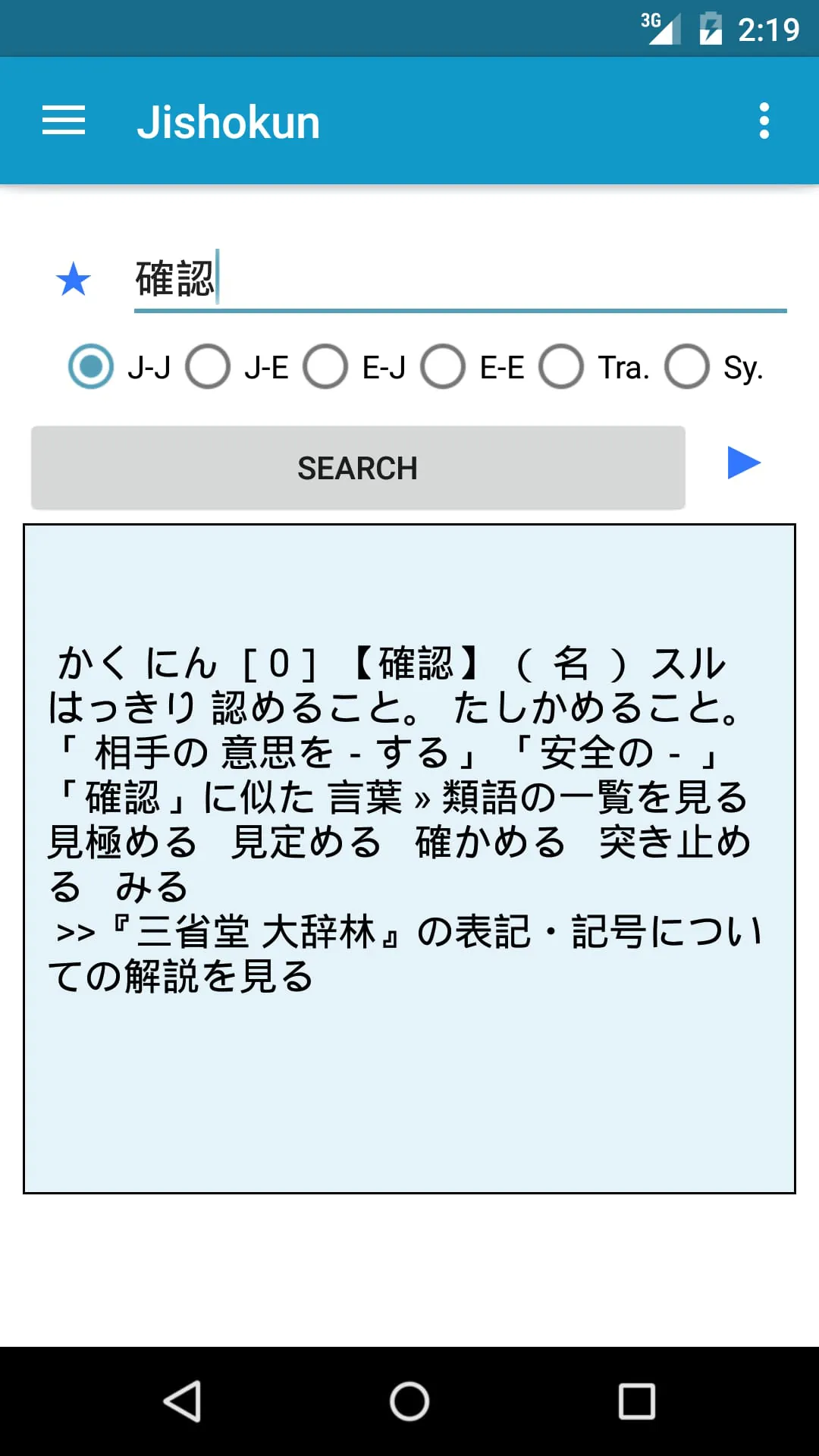This screenshot has height=1456, width=819.
Task: Tap the Android home navigation icon
Action: (409, 1400)
